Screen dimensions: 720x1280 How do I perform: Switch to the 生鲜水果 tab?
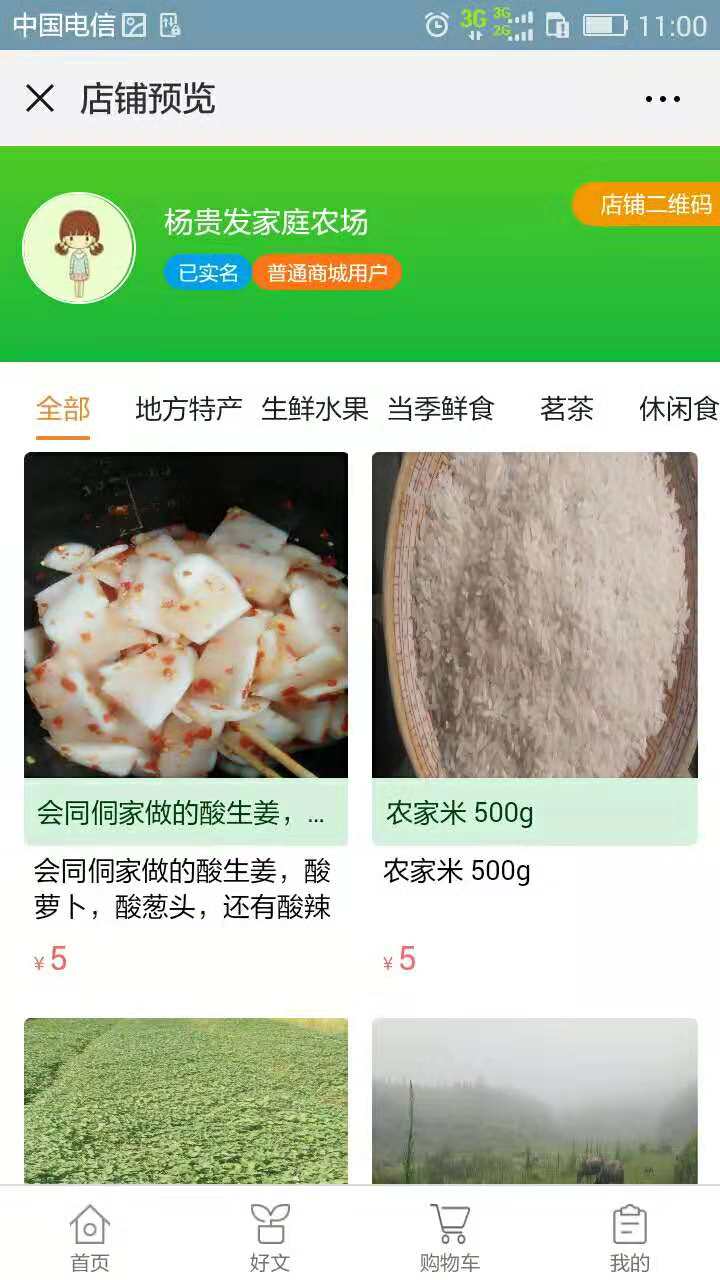315,409
